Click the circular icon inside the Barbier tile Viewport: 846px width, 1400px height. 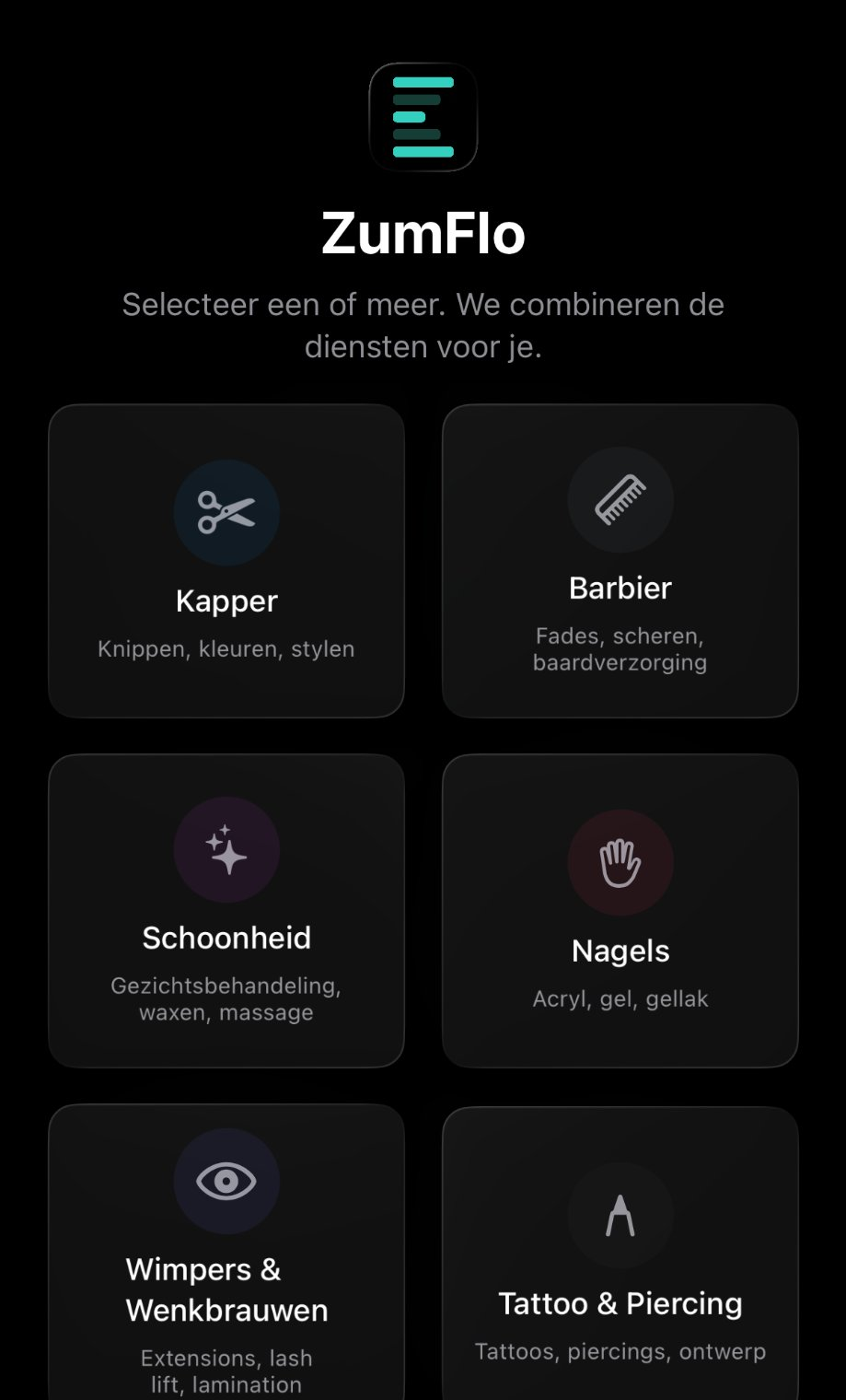point(620,500)
